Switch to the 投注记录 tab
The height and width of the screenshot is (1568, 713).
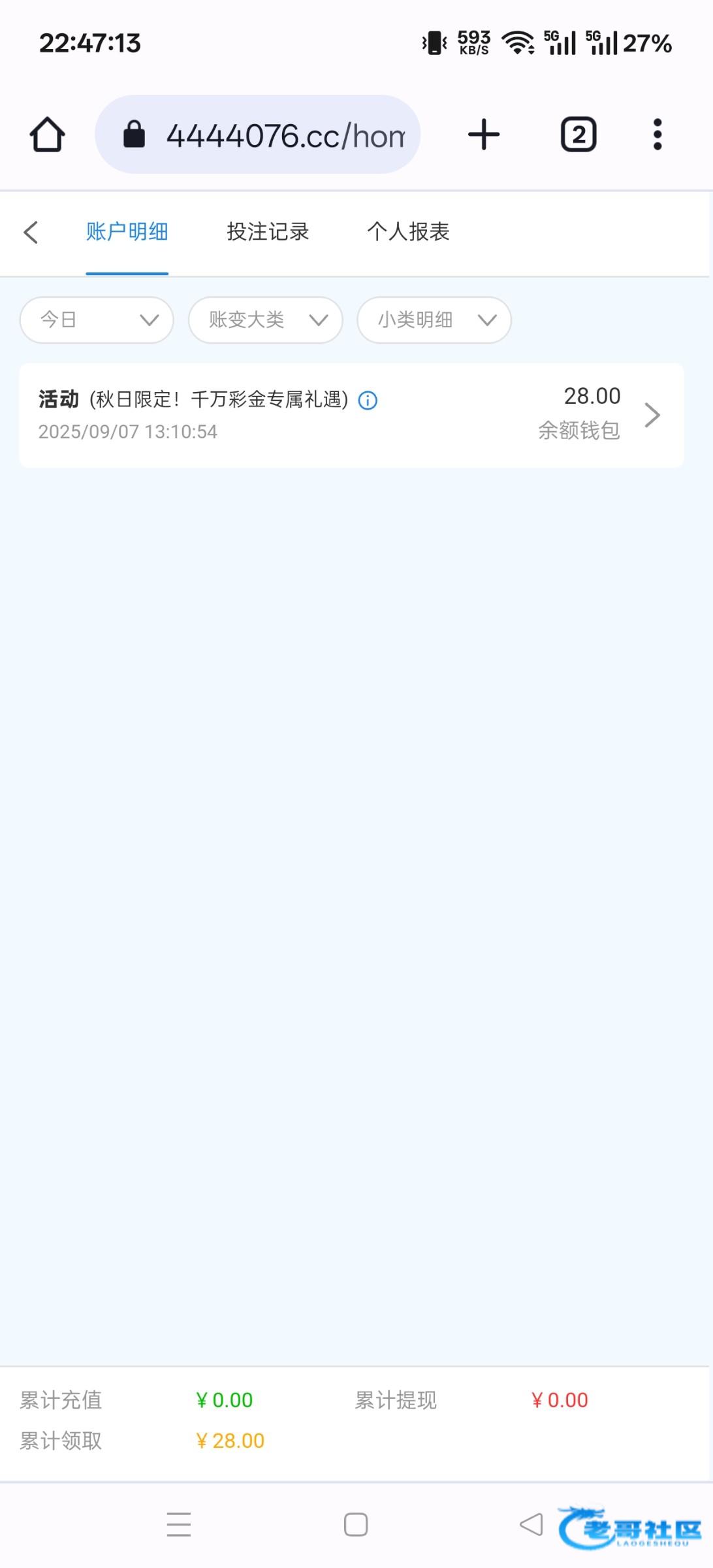point(268,232)
